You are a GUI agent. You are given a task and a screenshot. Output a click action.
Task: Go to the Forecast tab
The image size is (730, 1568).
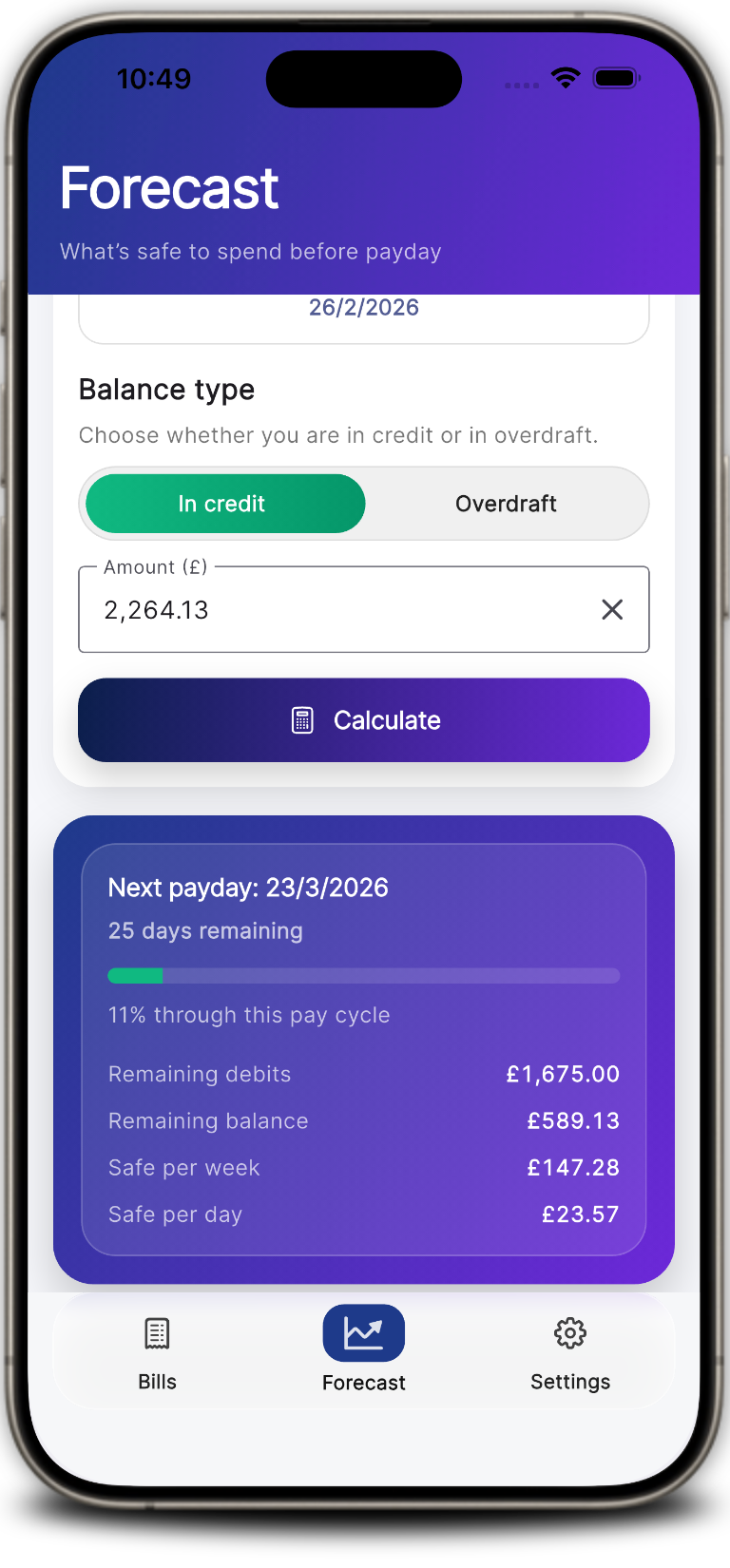tap(364, 1351)
